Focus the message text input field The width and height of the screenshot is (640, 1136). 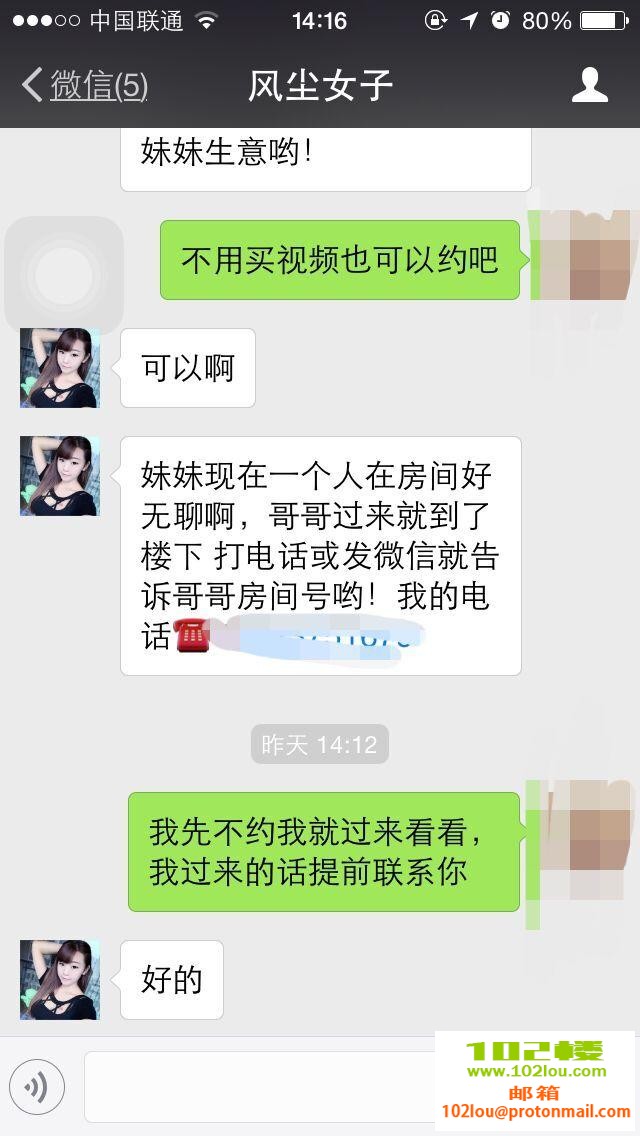pos(260,1087)
